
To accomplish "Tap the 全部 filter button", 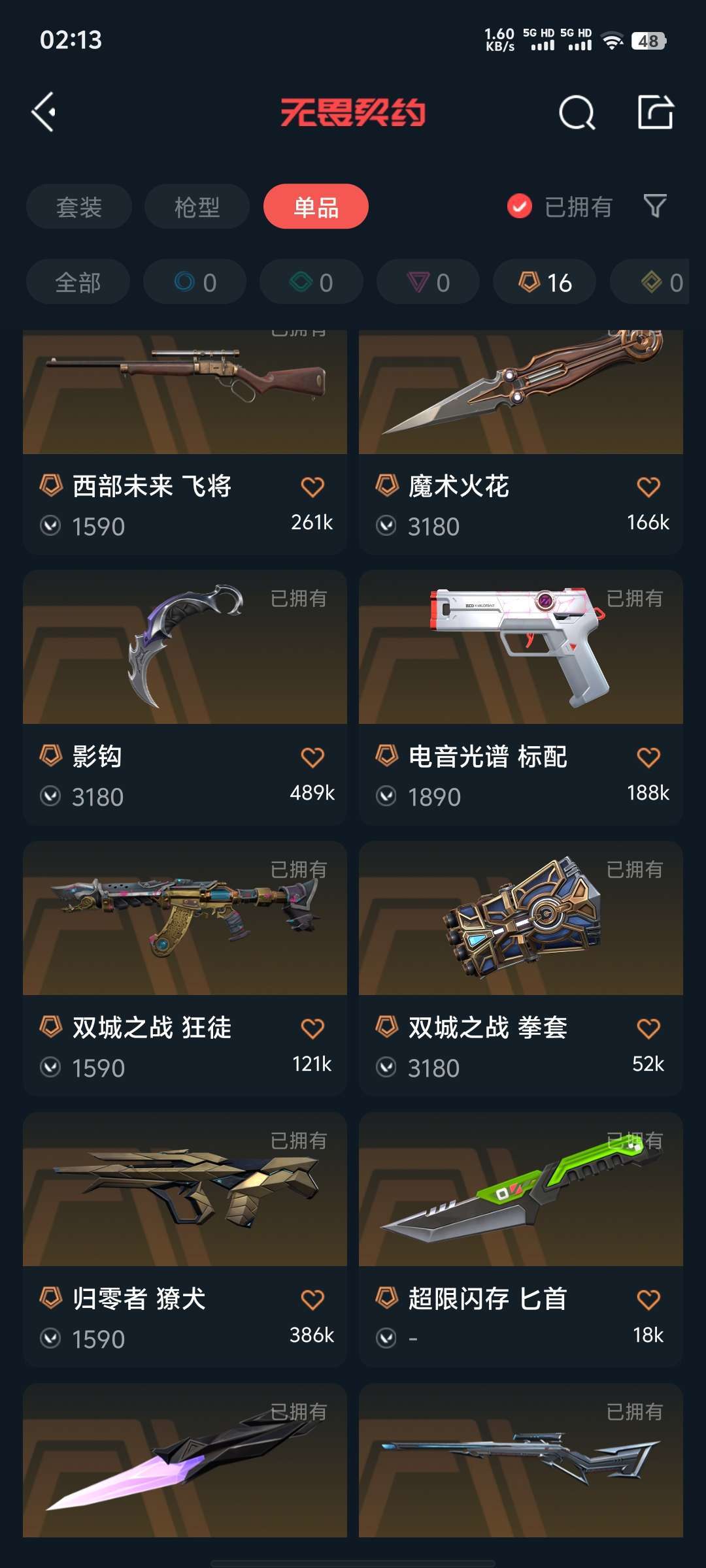I will pyautogui.click(x=78, y=282).
